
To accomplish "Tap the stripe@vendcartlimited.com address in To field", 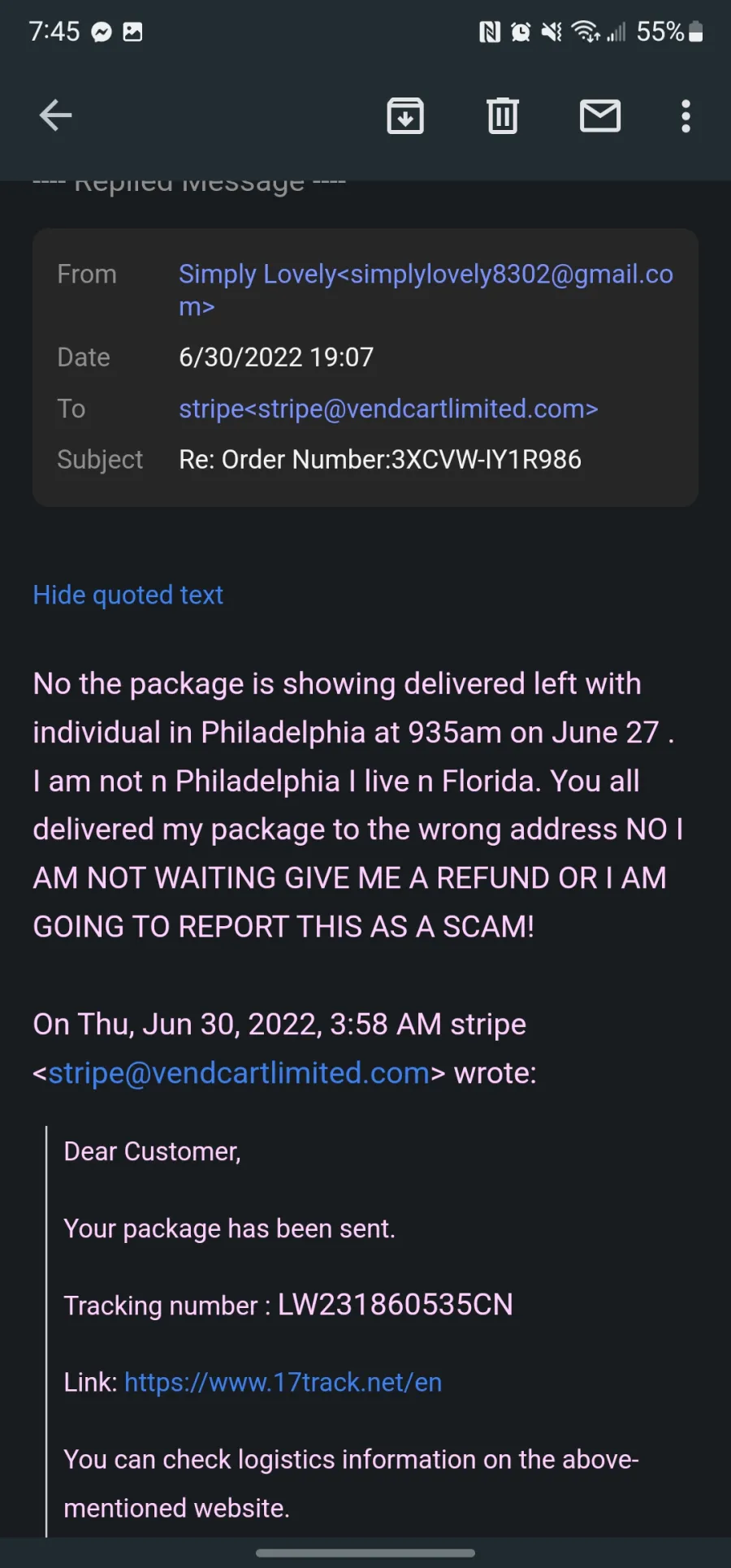I will point(388,409).
